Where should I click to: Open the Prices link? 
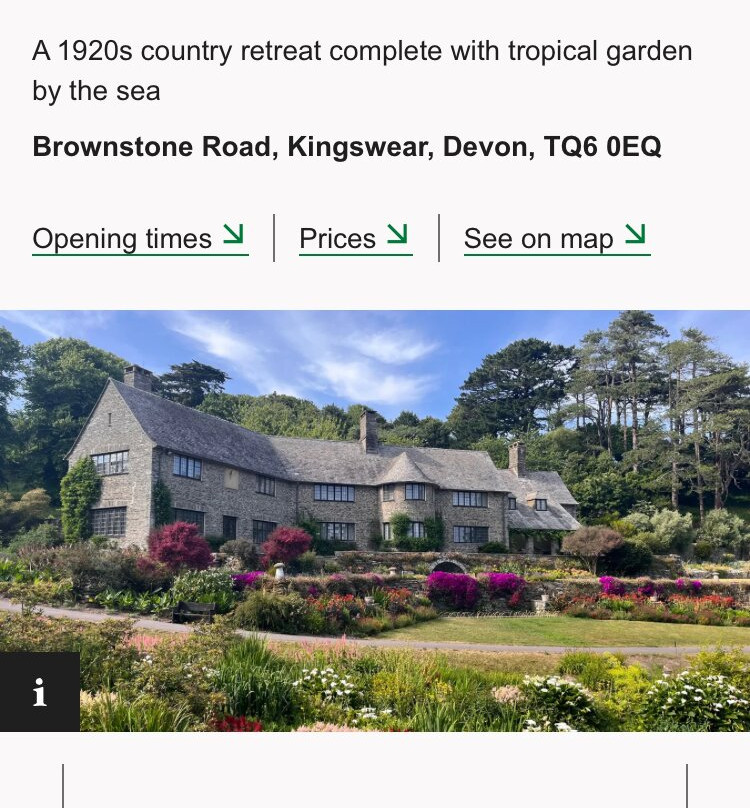[354, 238]
